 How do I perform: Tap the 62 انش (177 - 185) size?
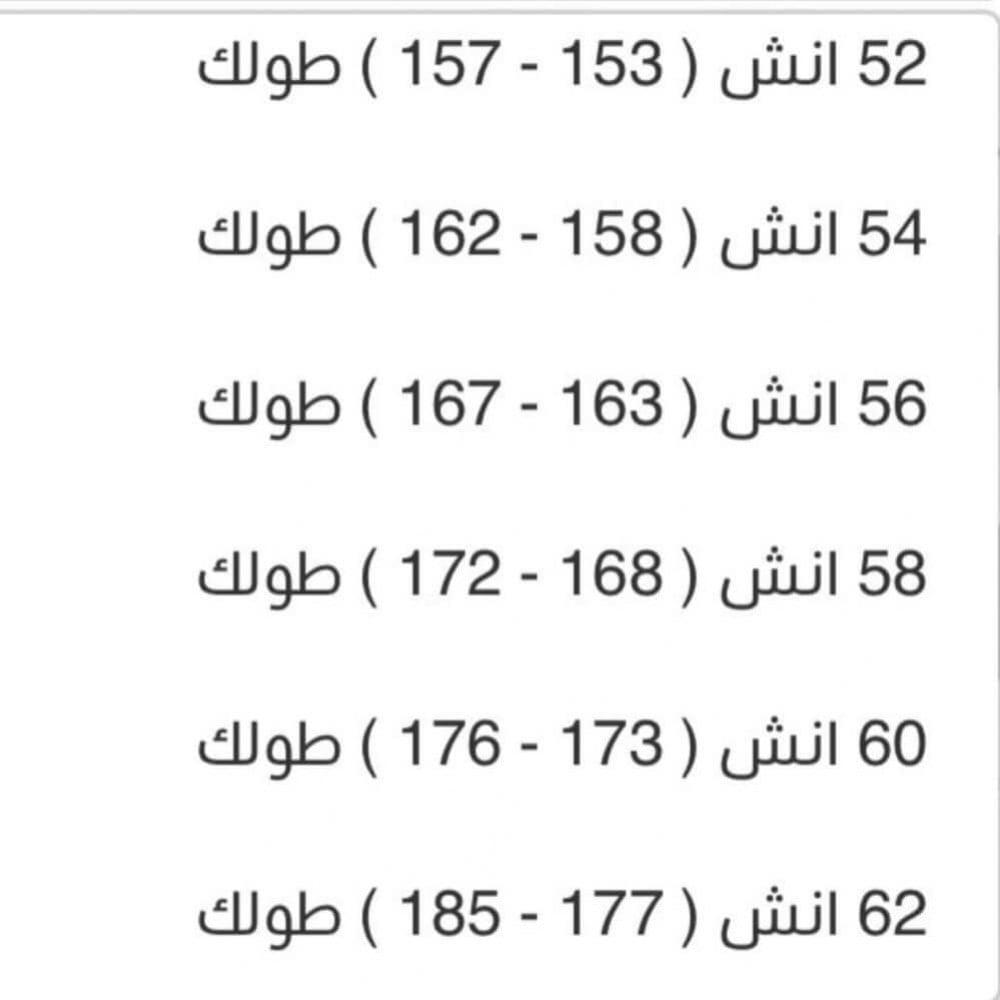point(563,914)
